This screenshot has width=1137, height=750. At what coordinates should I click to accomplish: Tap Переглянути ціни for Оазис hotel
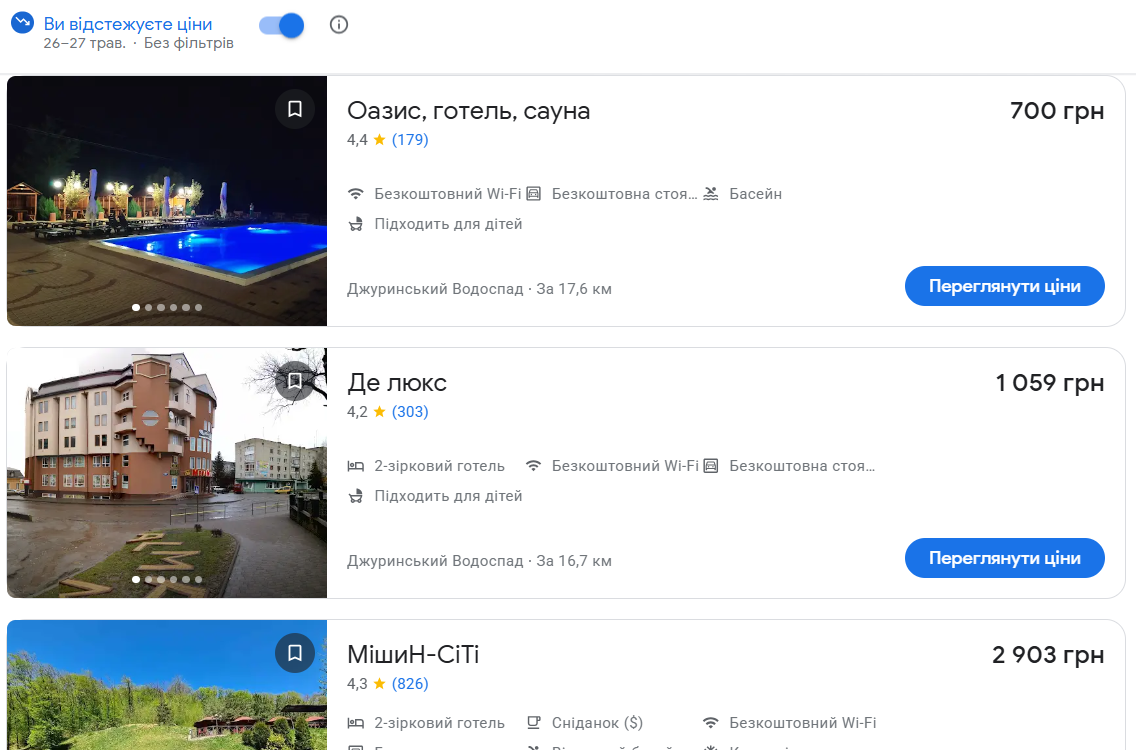click(x=1004, y=286)
